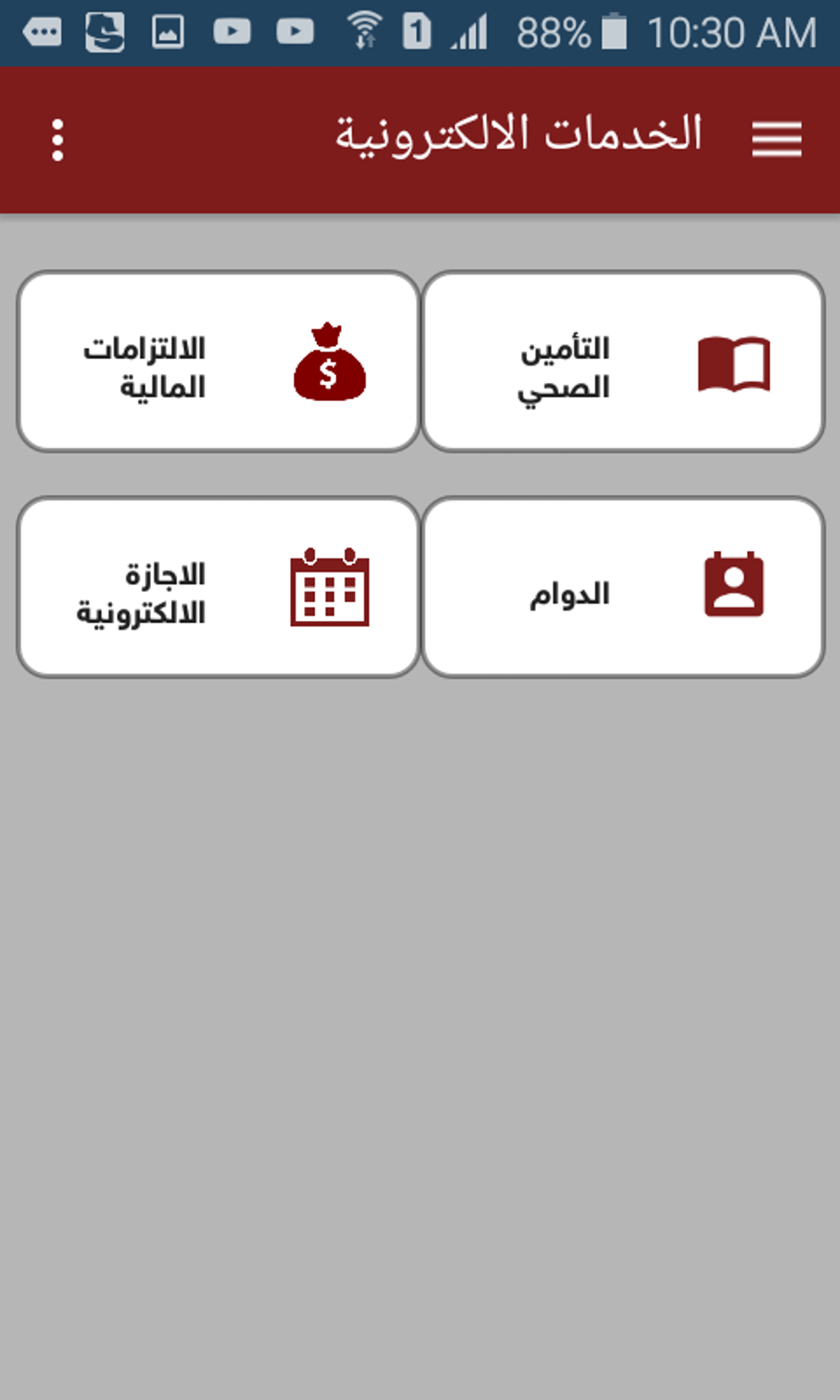Open the SIM card notification icon

pos(416,31)
